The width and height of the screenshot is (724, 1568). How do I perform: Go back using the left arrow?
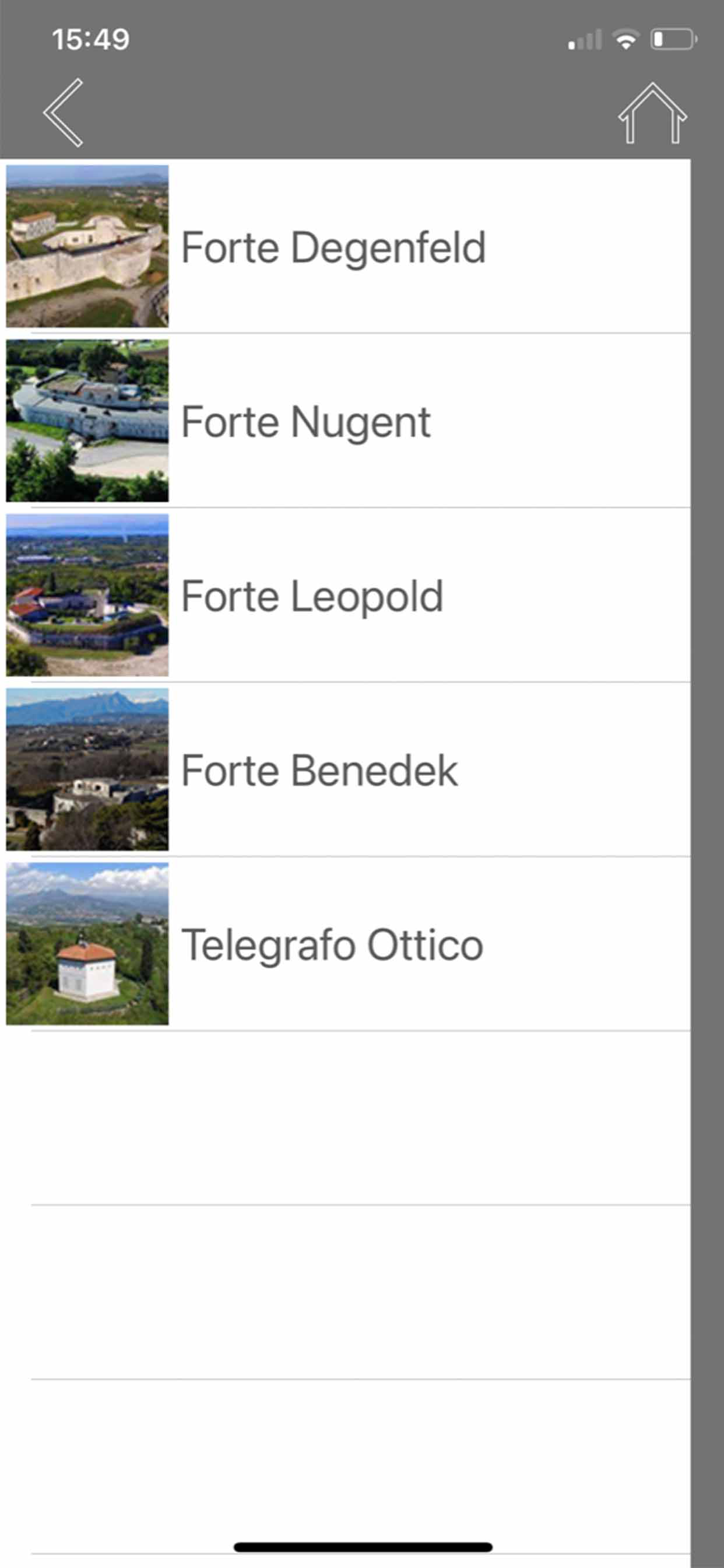point(64,113)
